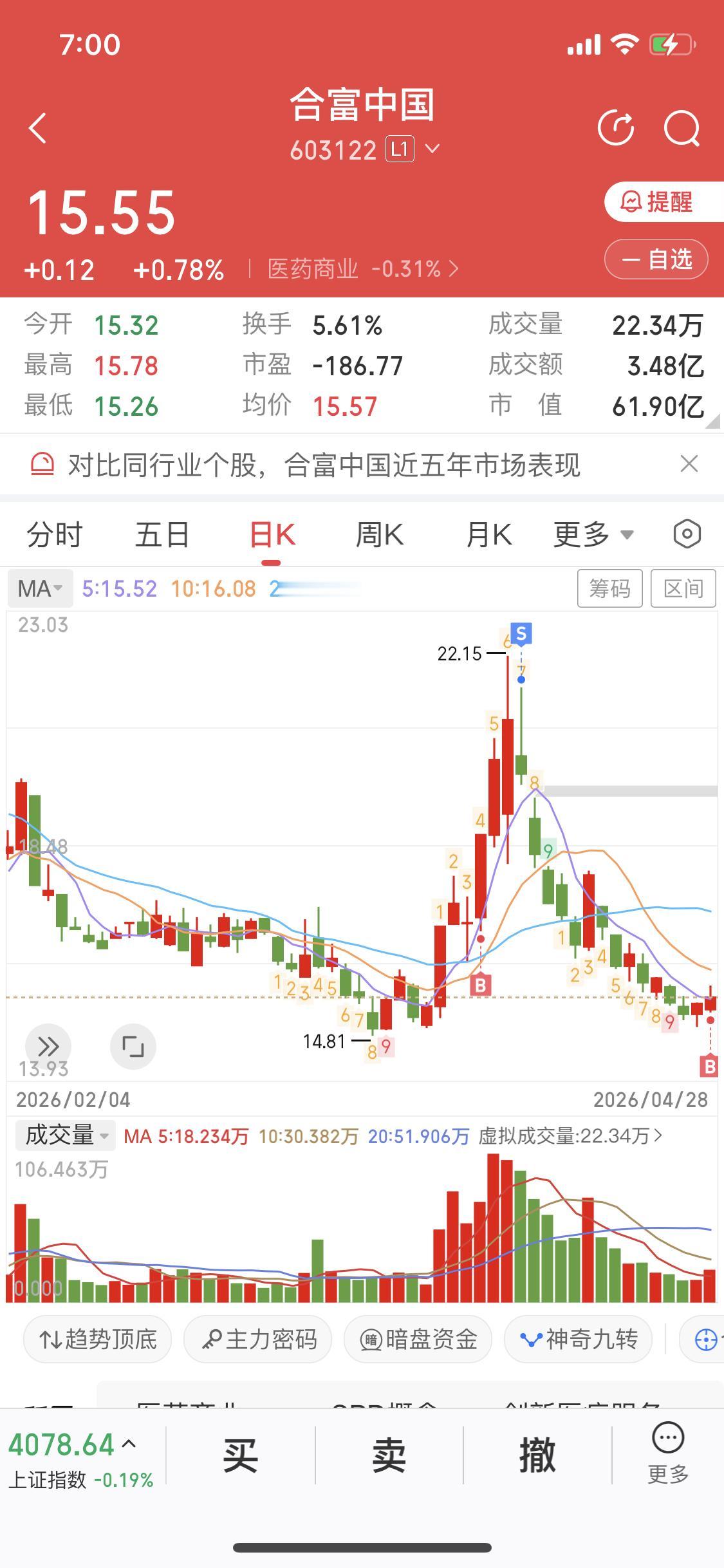Image resolution: width=724 pixels, height=1568 pixels.
Task: Open the 成交量 indicator dropdown
Action: click(x=64, y=1136)
